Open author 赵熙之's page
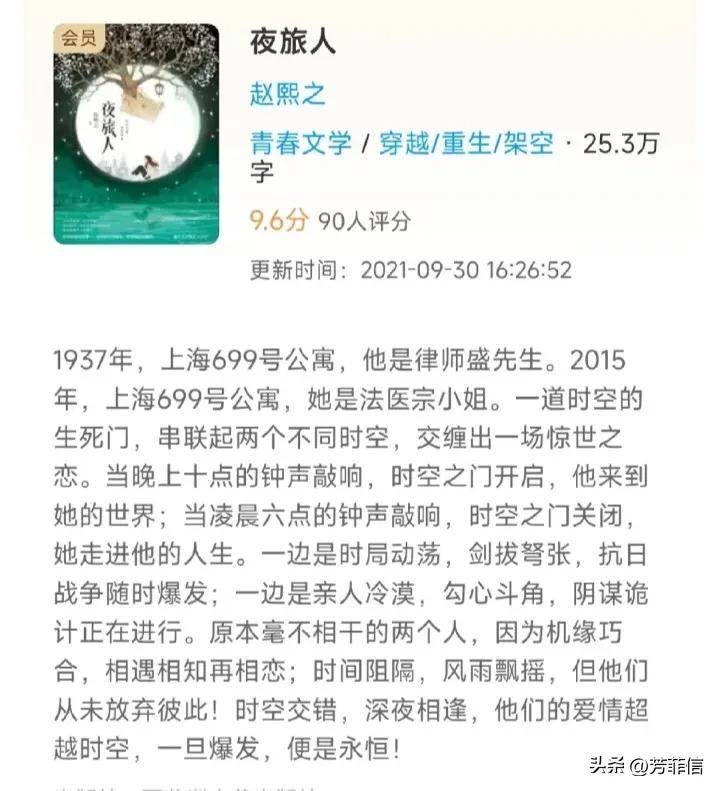The width and height of the screenshot is (720, 791). 287,94
